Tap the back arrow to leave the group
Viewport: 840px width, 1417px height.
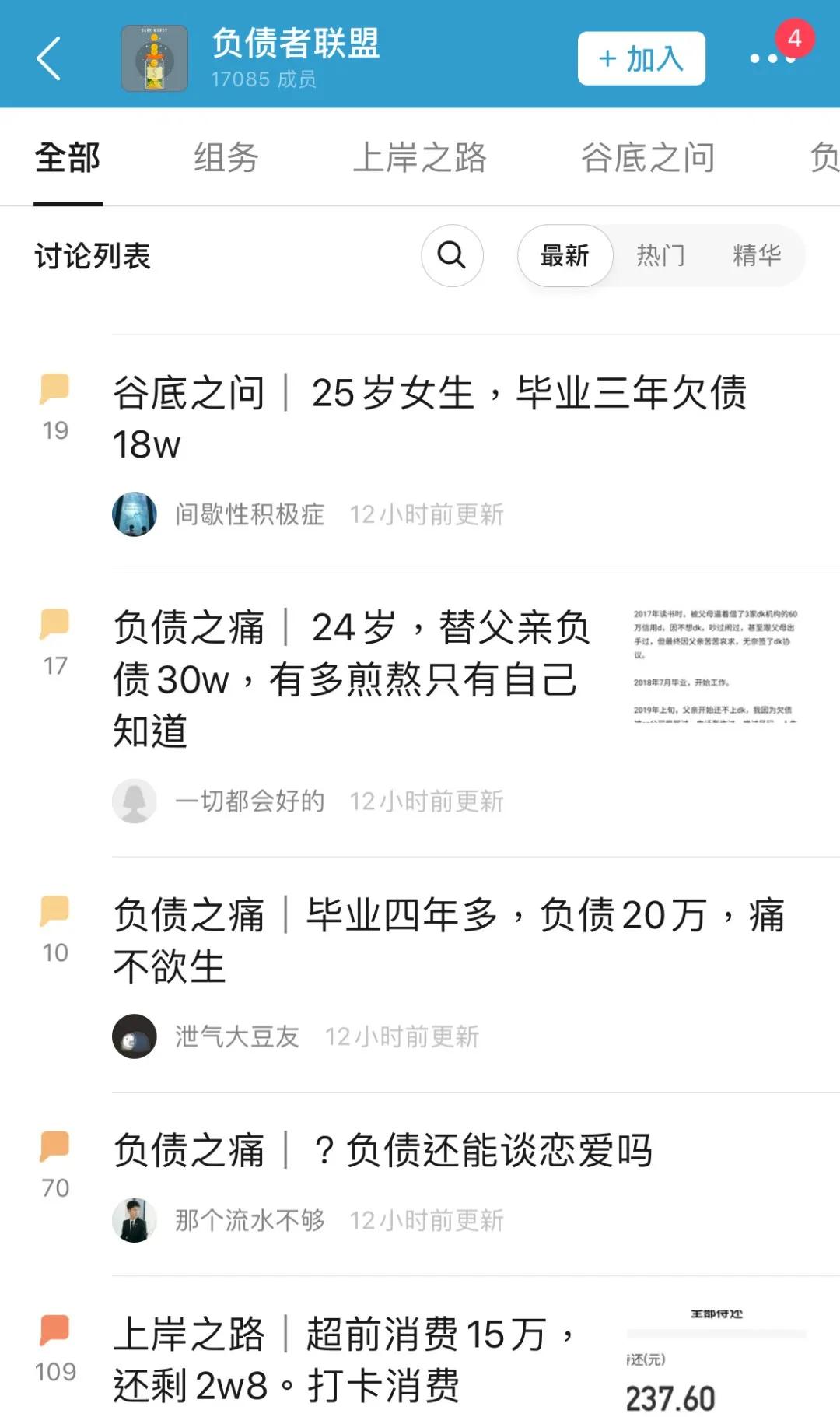pos(49,58)
